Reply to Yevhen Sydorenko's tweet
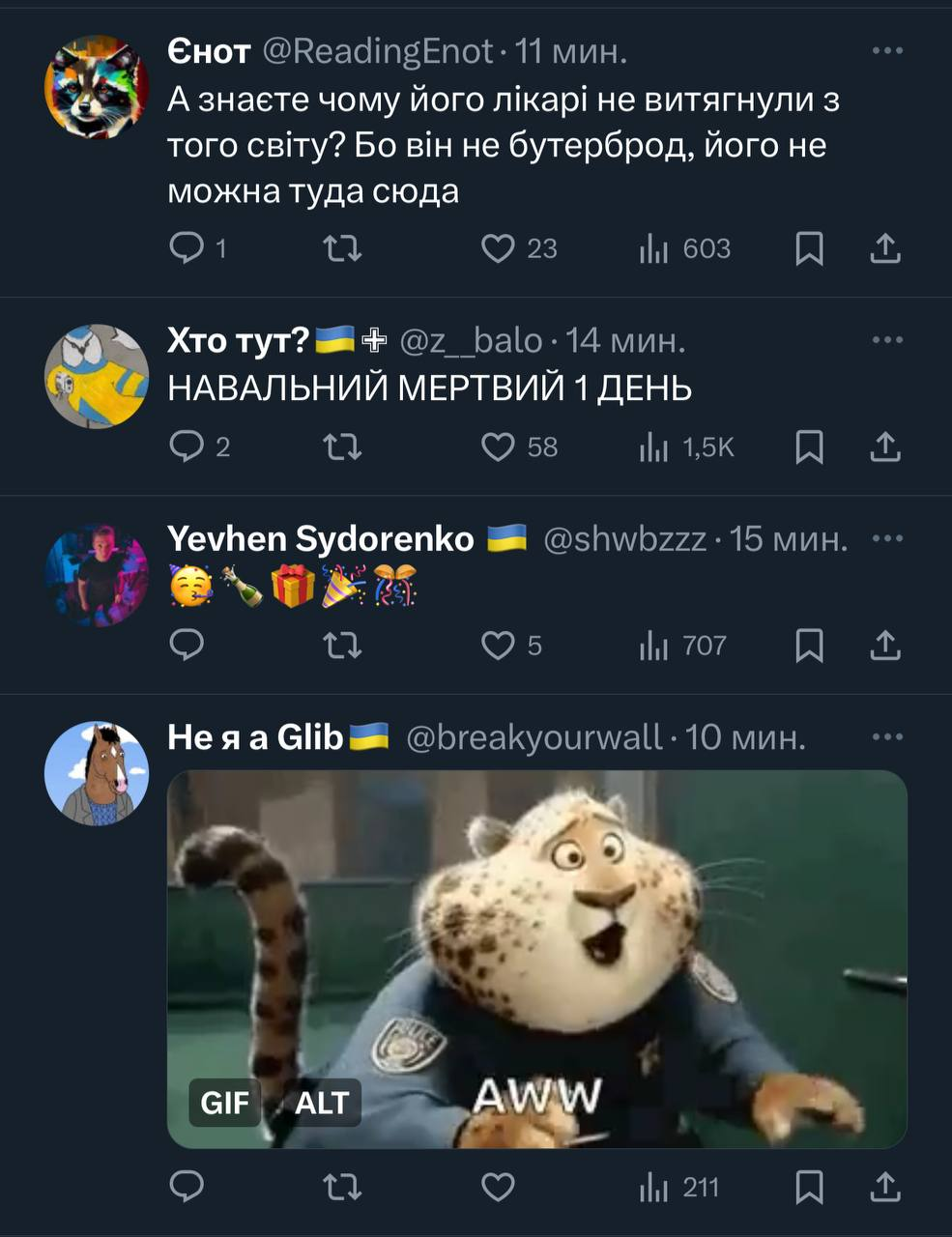 click(187, 645)
